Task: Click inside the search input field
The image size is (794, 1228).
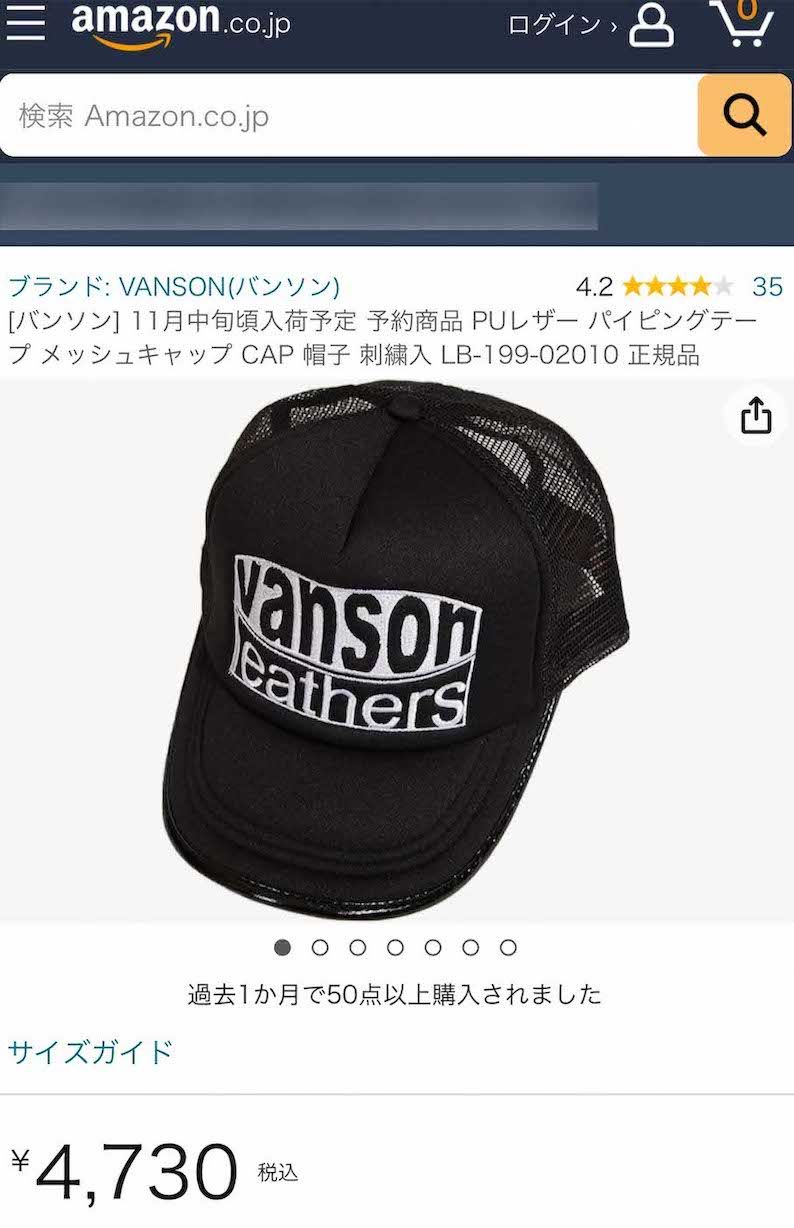Action: pyautogui.click(x=300, y=117)
